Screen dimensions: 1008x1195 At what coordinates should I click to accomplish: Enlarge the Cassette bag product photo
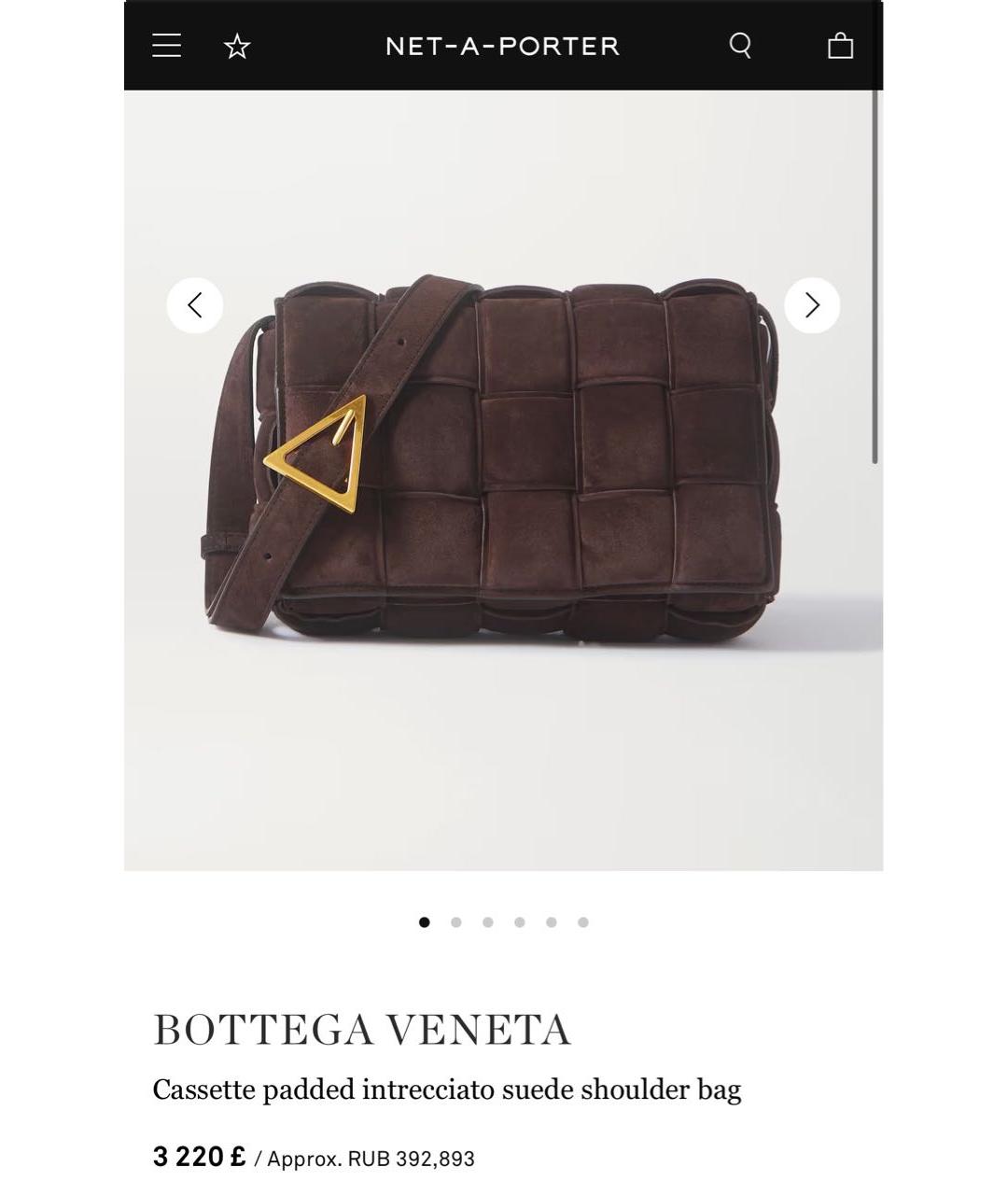(504, 467)
